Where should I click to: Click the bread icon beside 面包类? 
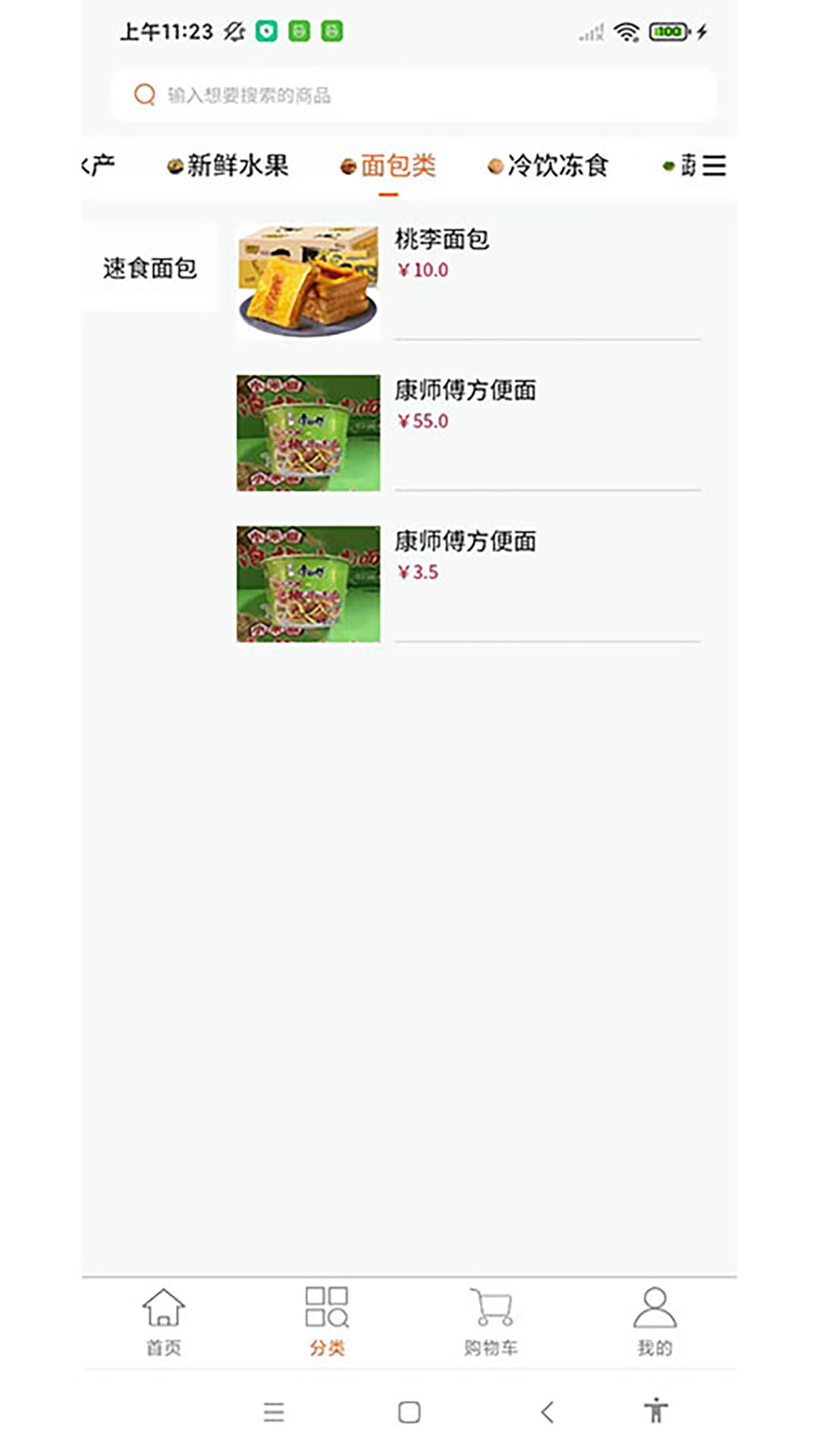[x=348, y=165]
